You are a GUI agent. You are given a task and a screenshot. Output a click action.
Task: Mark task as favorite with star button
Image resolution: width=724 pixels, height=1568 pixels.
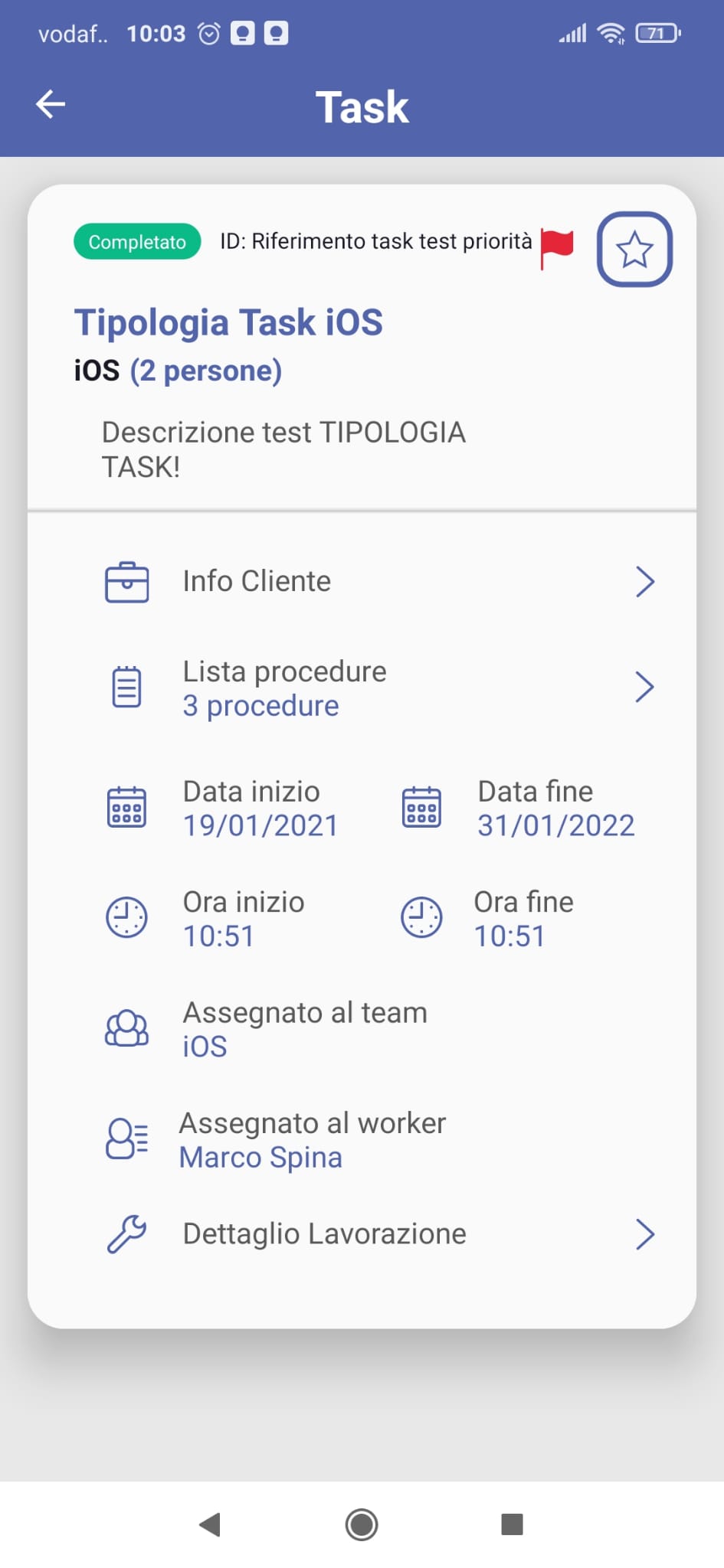coord(634,250)
